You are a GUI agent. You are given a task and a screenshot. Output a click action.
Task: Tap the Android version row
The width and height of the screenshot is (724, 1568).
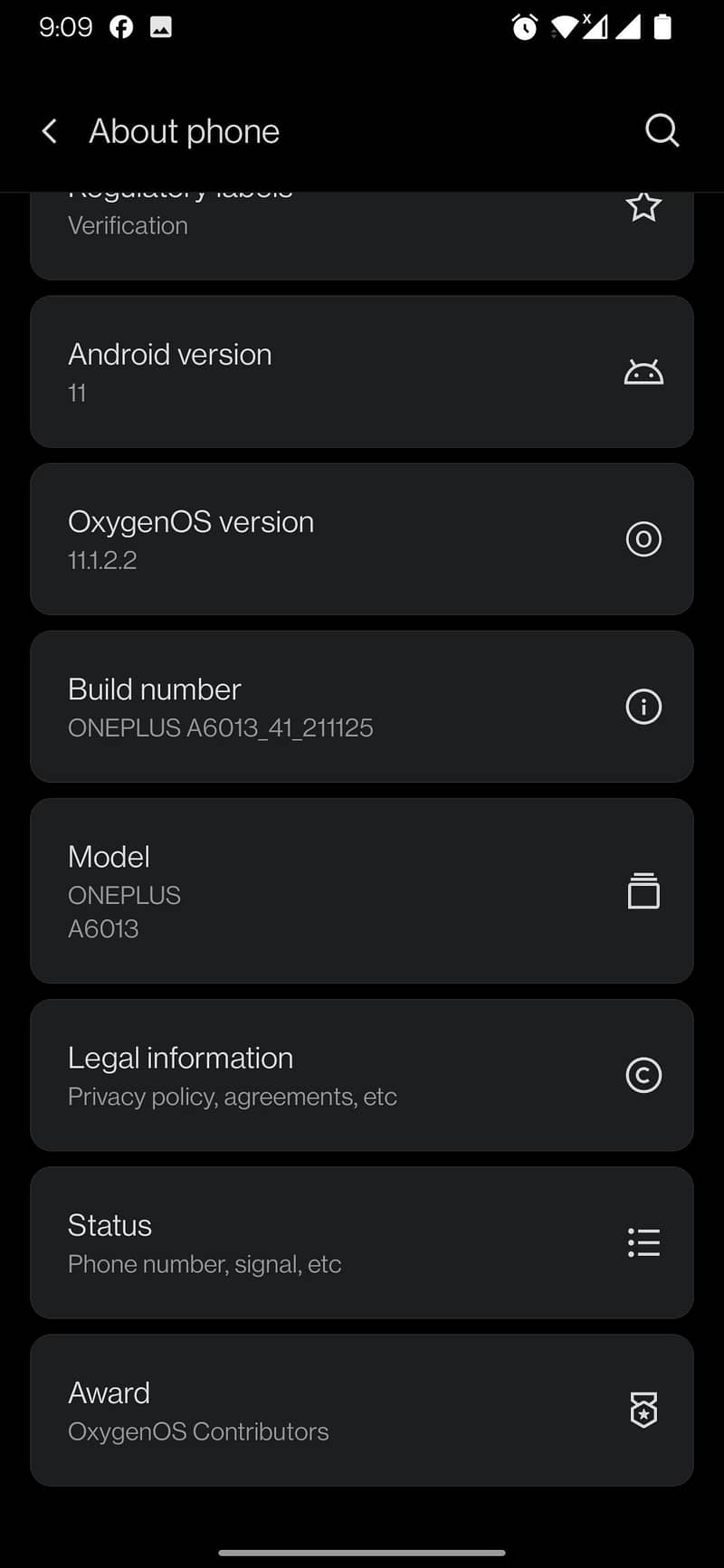click(362, 372)
